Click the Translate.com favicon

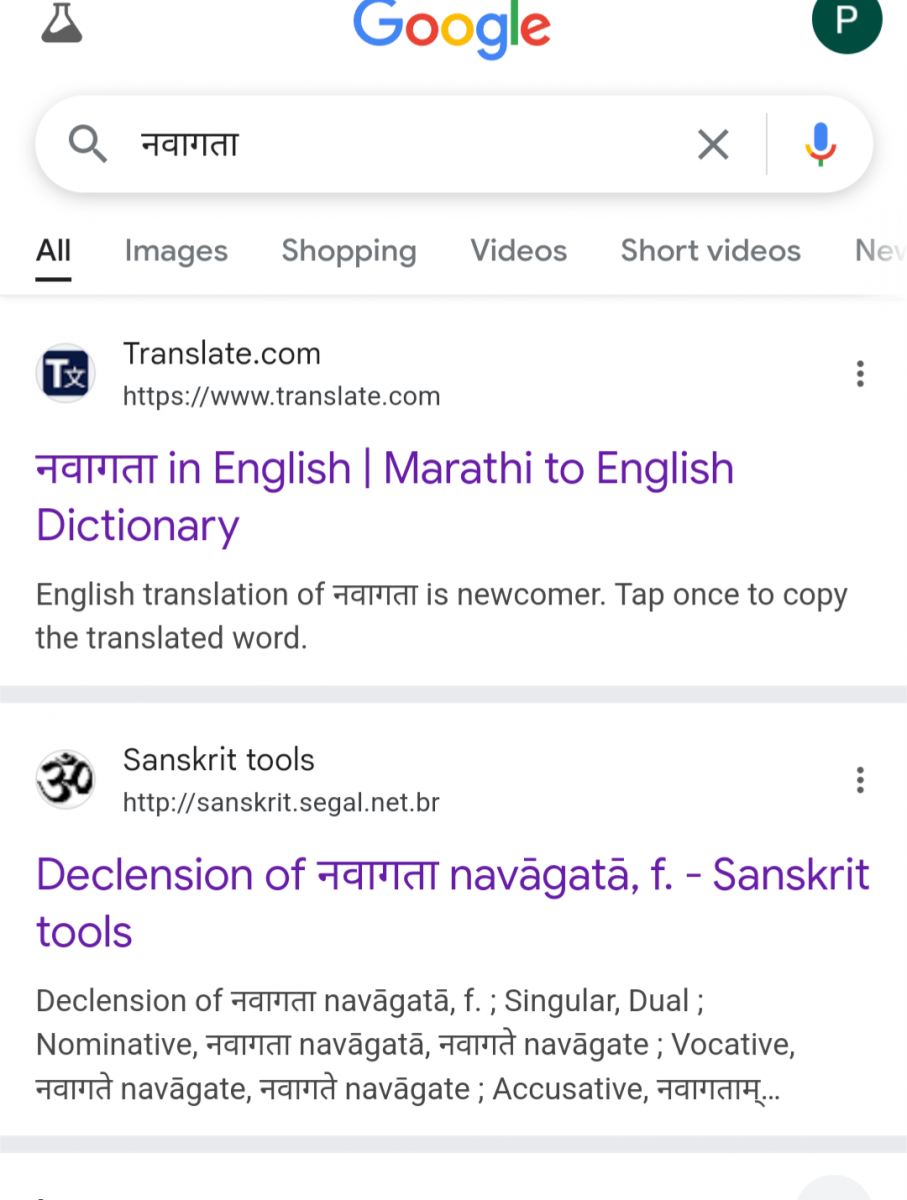click(65, 373)
